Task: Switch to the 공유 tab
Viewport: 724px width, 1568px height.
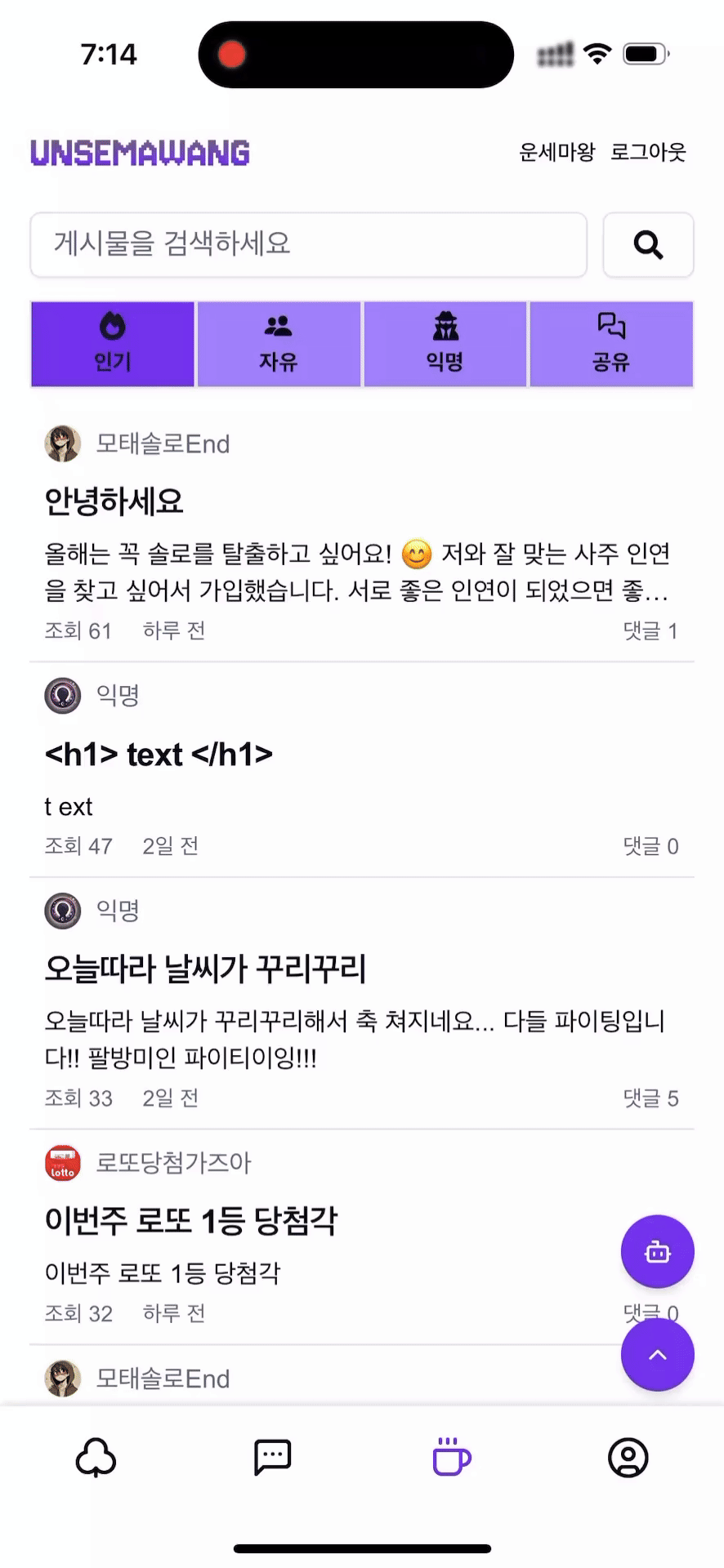Action: (x=611, y=344)
